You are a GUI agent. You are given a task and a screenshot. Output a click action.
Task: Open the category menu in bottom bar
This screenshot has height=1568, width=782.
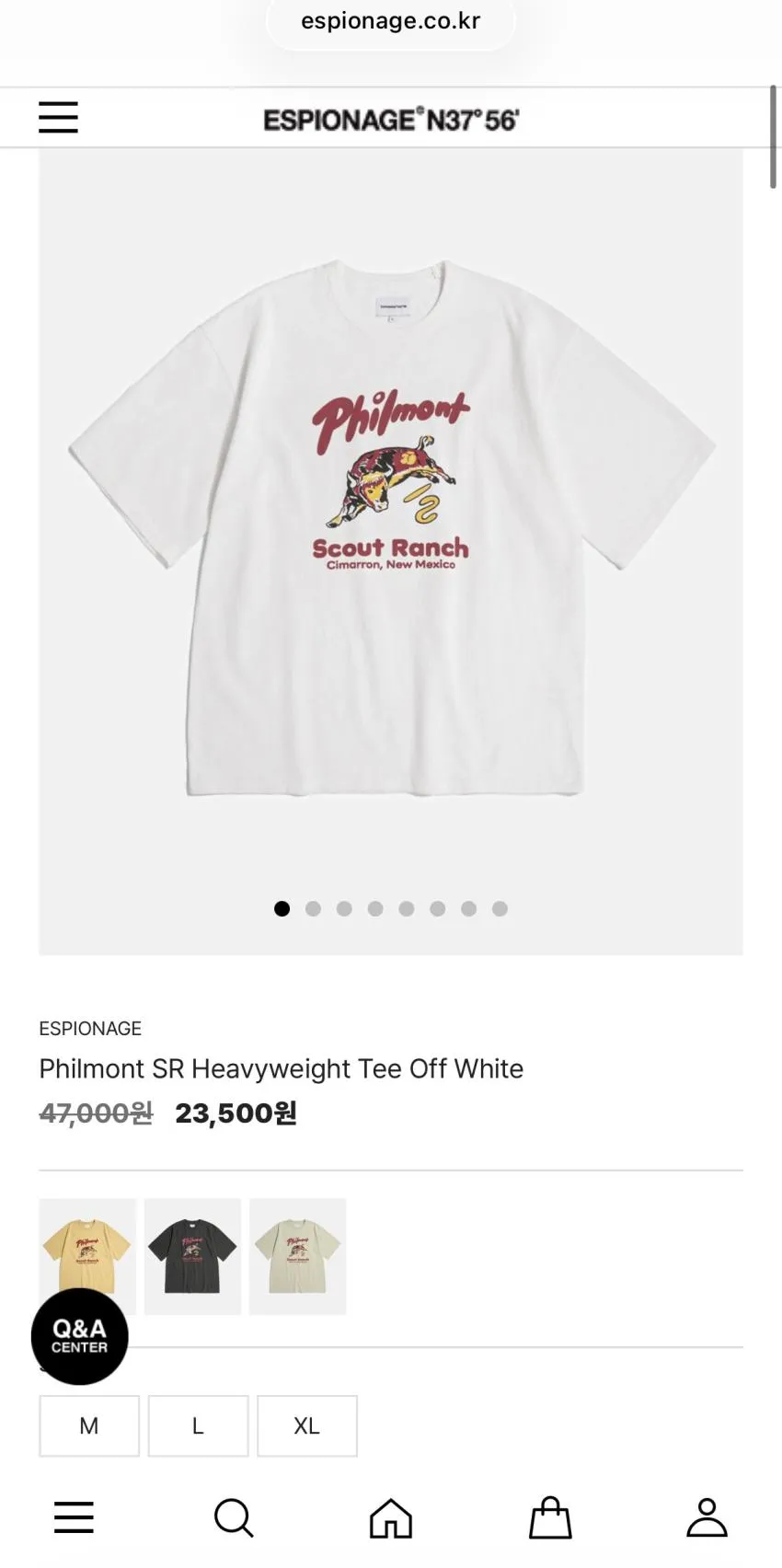pos(74,1517)
